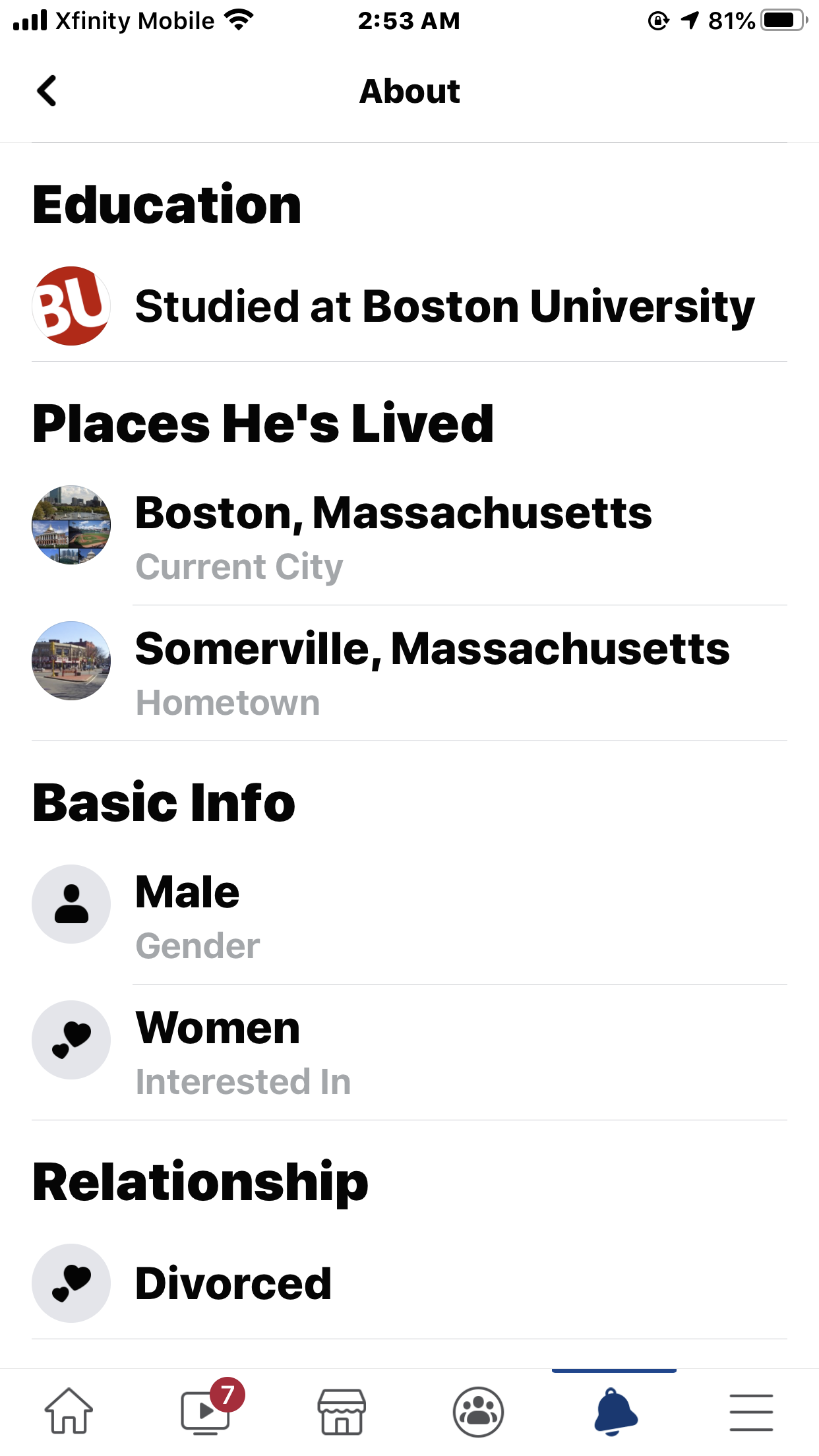This screenshot has height=1456, width=819.
Task: Open the notifications bell tab
Action: pos(615,1411)
